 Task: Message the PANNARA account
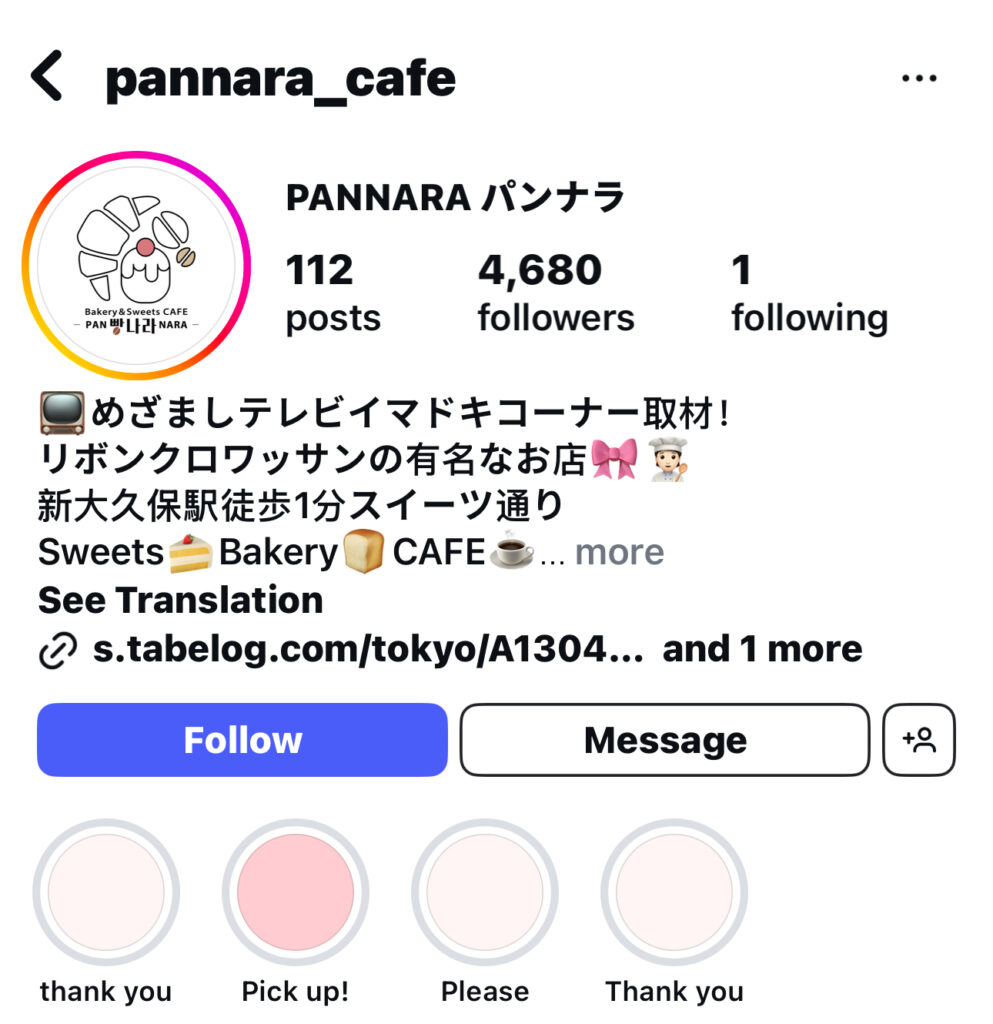[x=665, y=740]
